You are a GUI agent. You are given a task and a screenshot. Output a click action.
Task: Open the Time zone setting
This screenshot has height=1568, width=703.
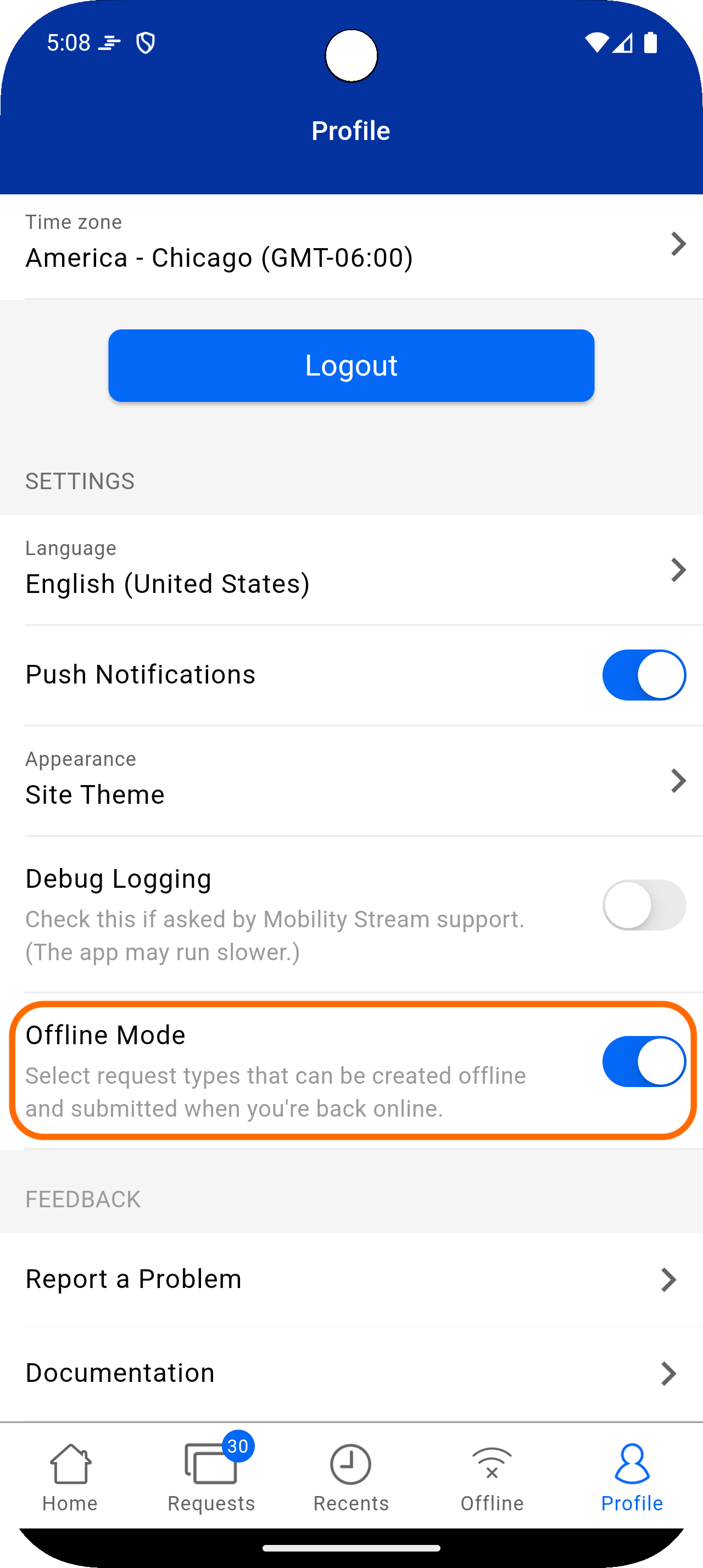pyautogui.click(x=351, y=246)
